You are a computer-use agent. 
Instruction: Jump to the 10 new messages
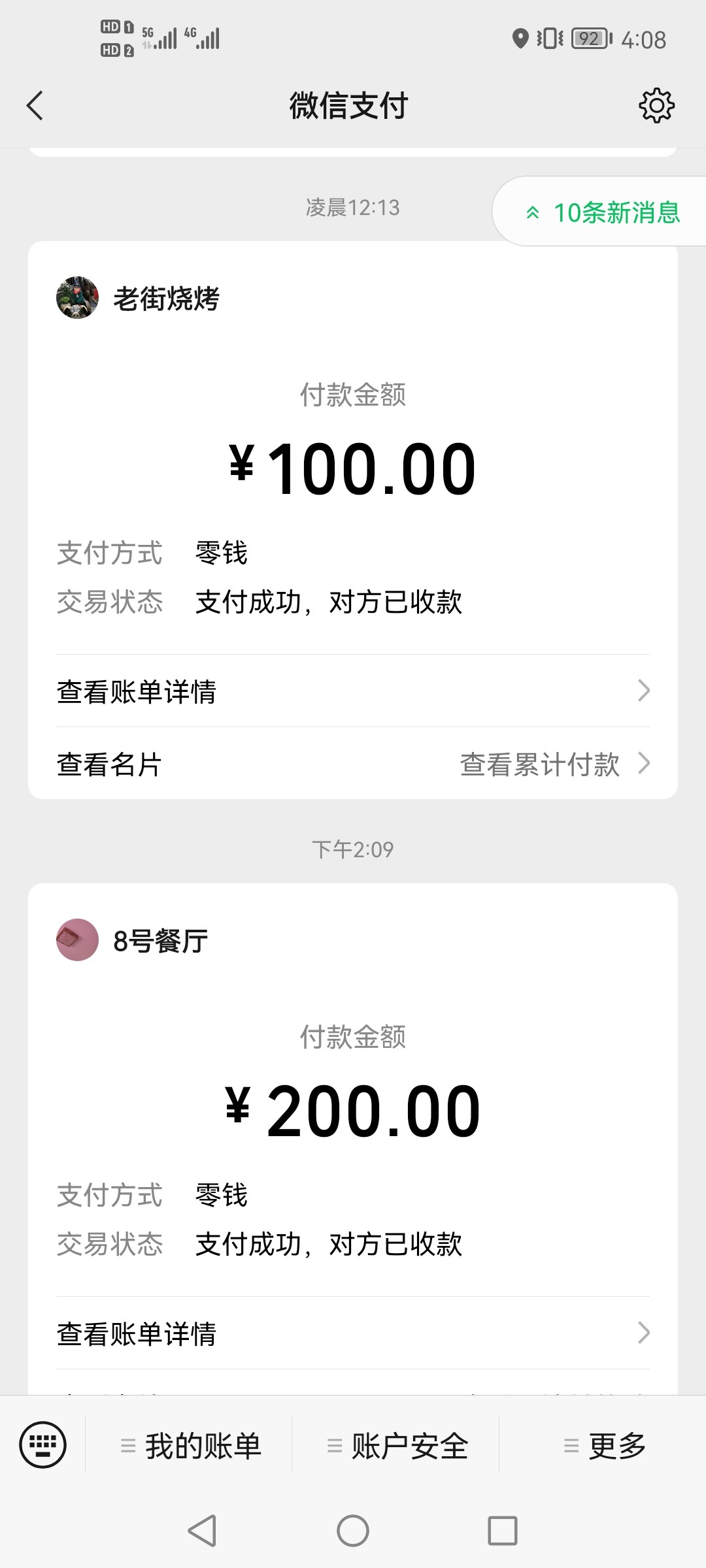603,212
